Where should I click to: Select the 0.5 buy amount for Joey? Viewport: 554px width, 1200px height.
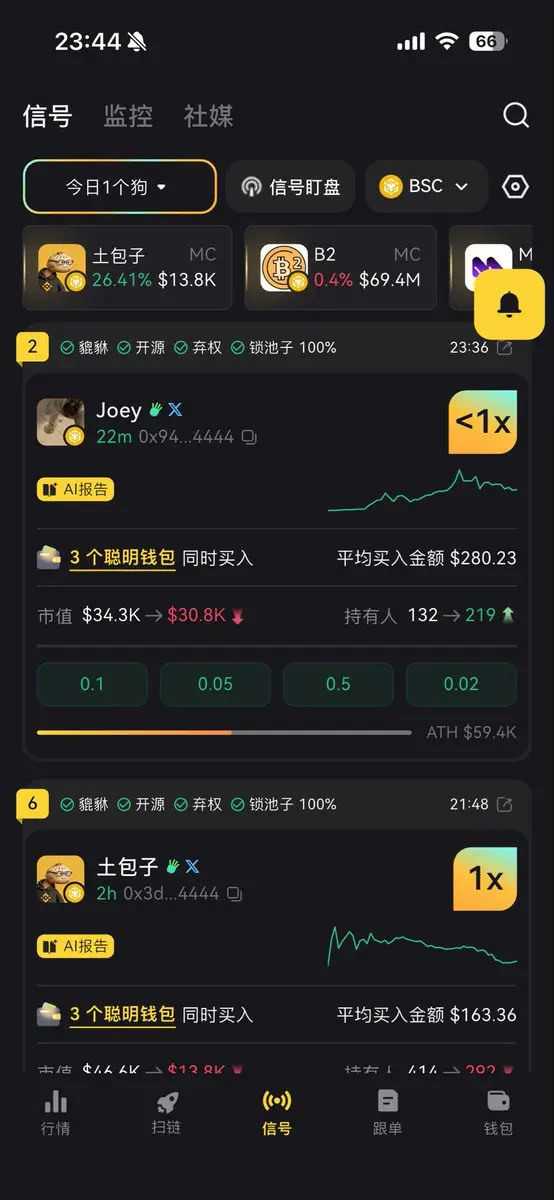[338, 684]
